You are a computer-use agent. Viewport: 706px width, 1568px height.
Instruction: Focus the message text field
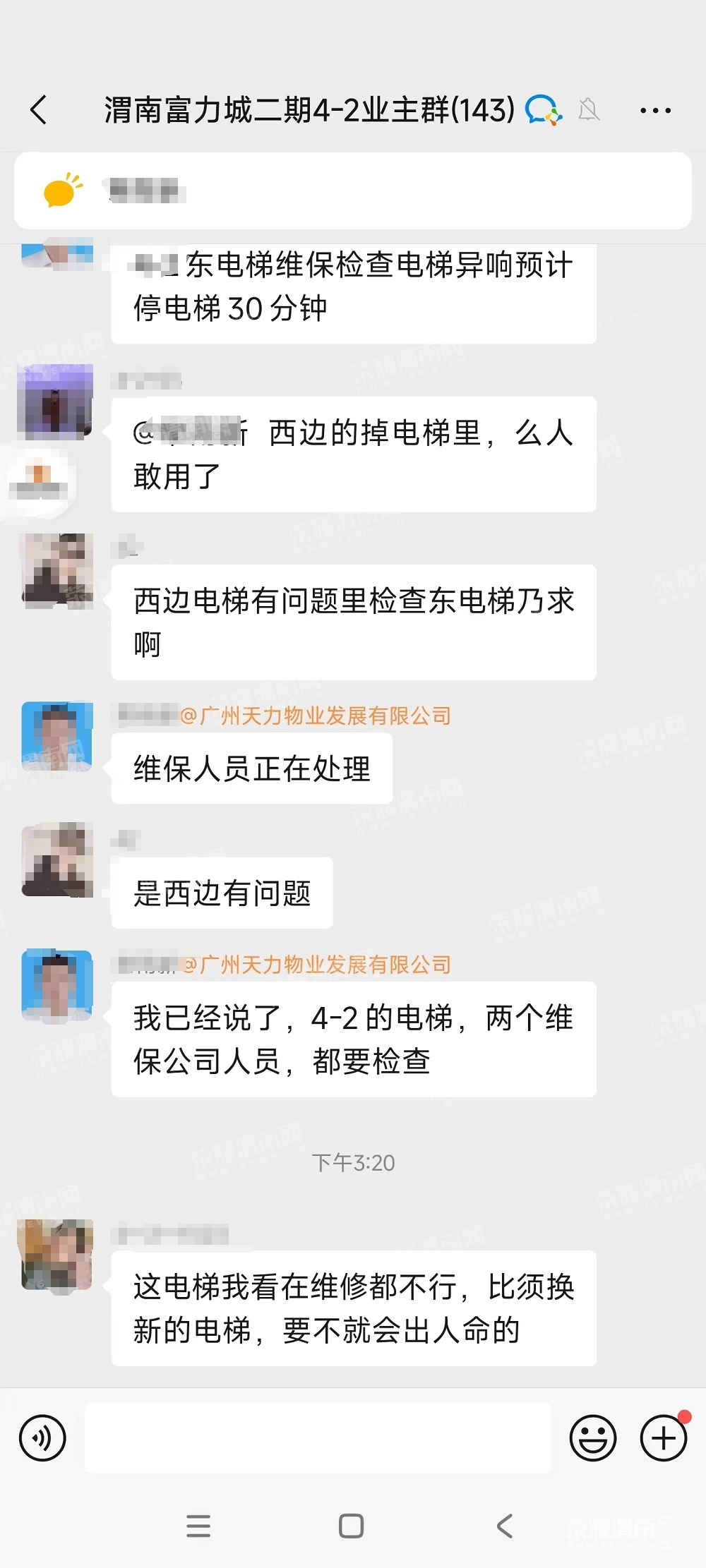[x=318, y=1437]
